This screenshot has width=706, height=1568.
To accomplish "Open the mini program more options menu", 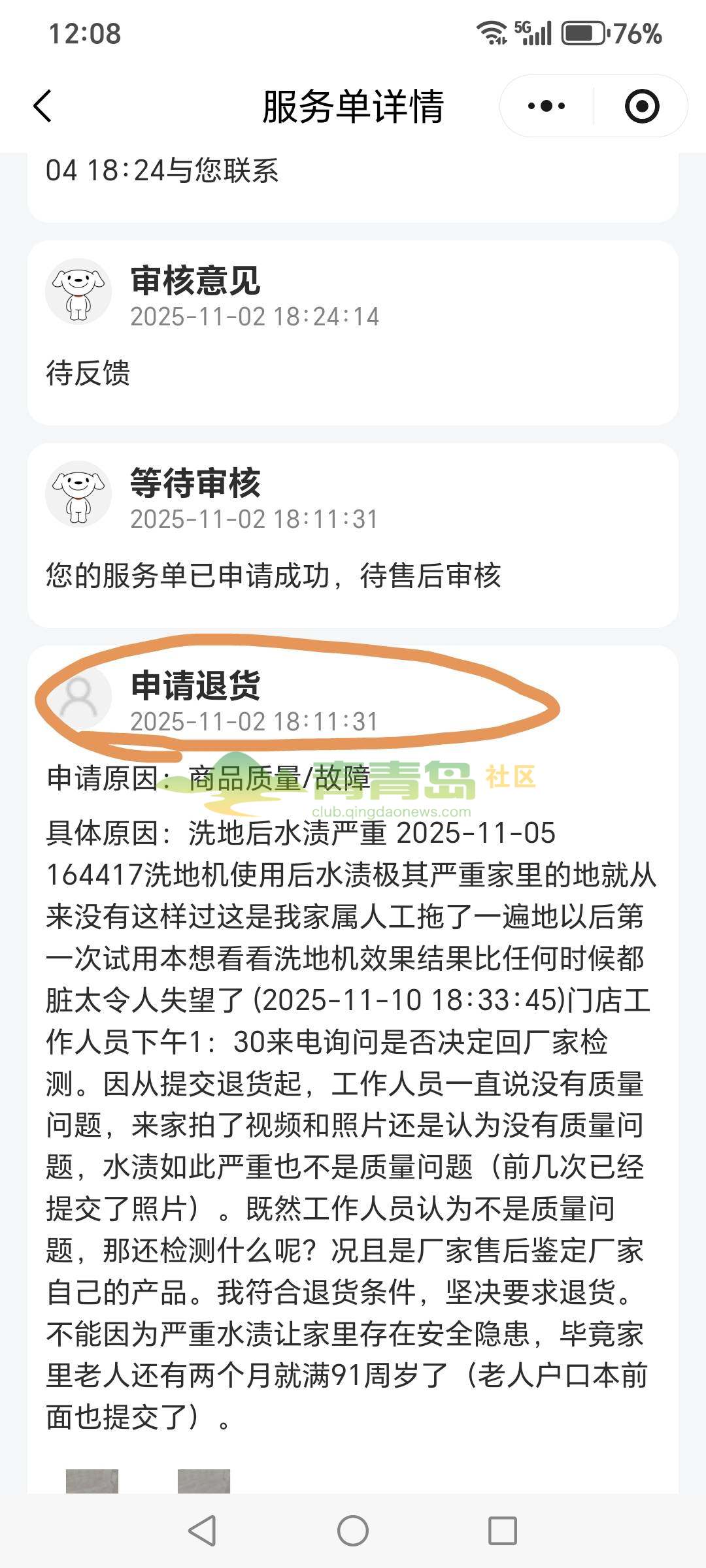I will (546, 106).
